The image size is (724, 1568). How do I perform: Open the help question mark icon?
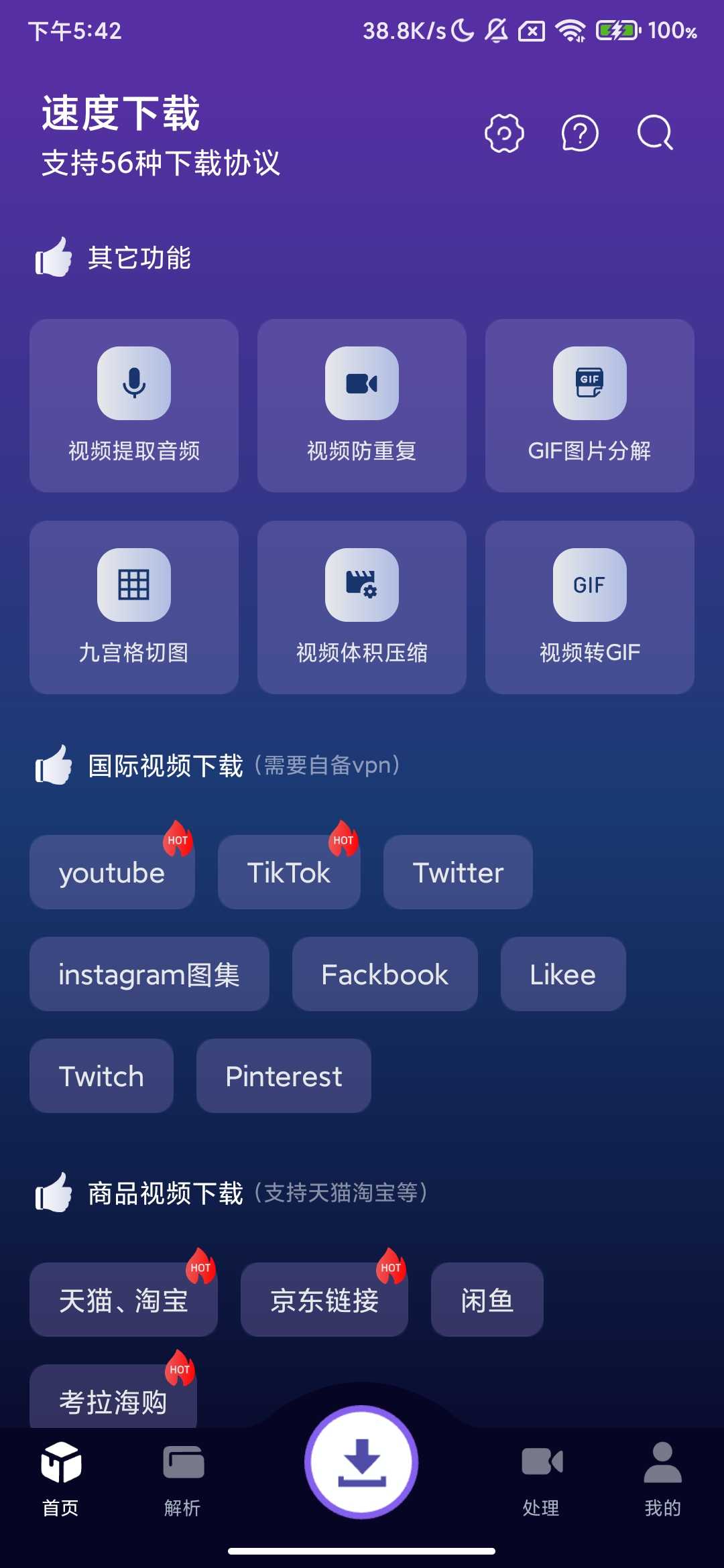click(x=579, y=133)
